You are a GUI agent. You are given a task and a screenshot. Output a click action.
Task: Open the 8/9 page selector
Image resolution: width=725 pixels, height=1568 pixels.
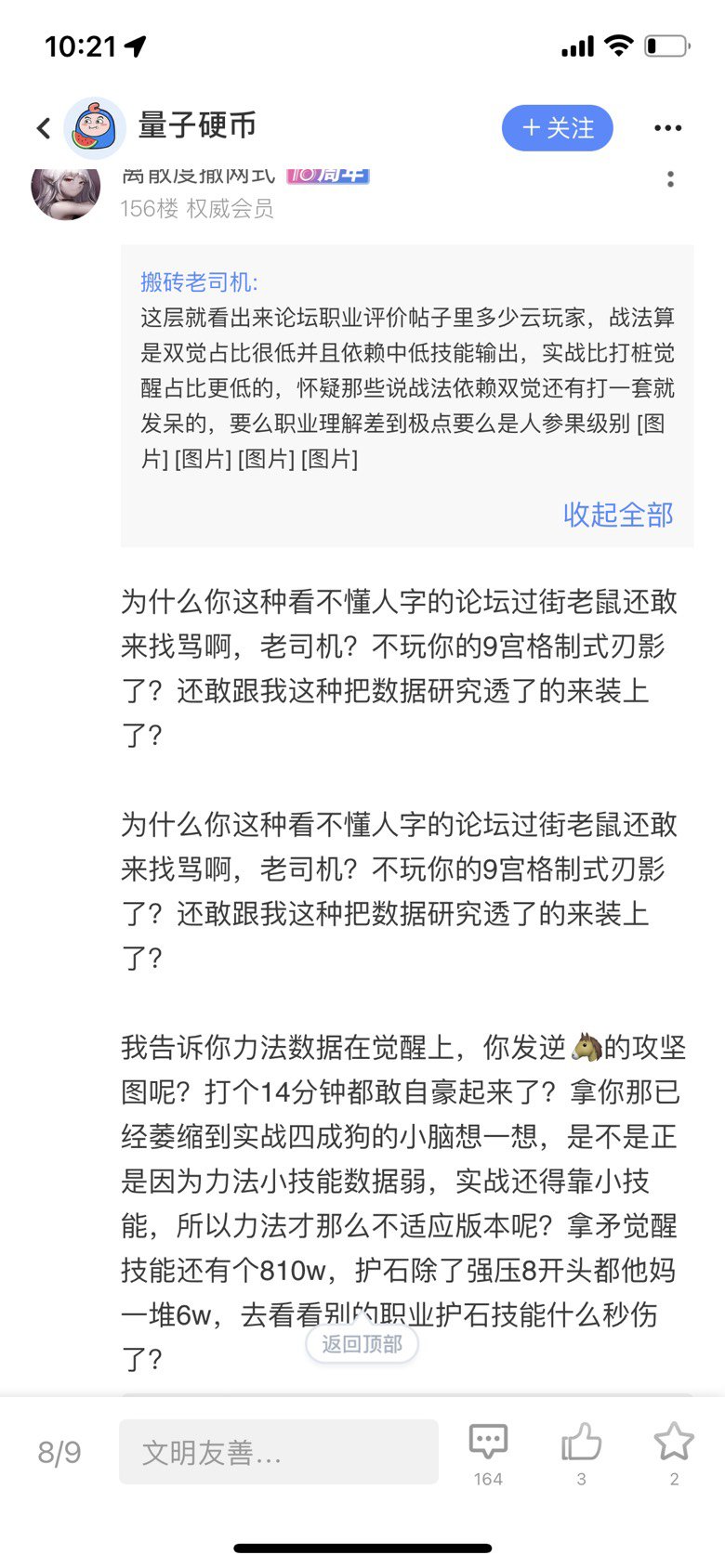coord(59,1452)
